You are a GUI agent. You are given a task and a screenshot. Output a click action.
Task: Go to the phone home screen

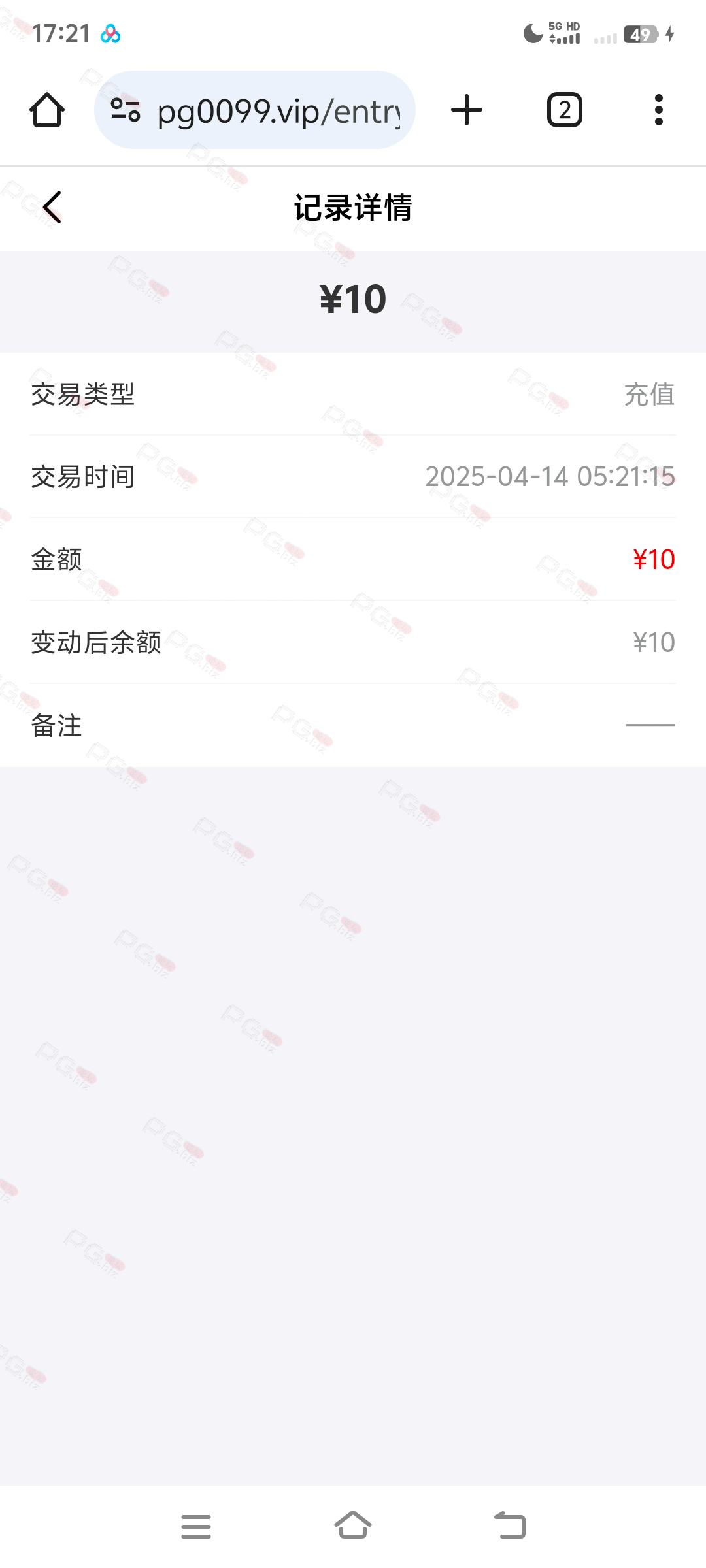[x=353, y=1526]
